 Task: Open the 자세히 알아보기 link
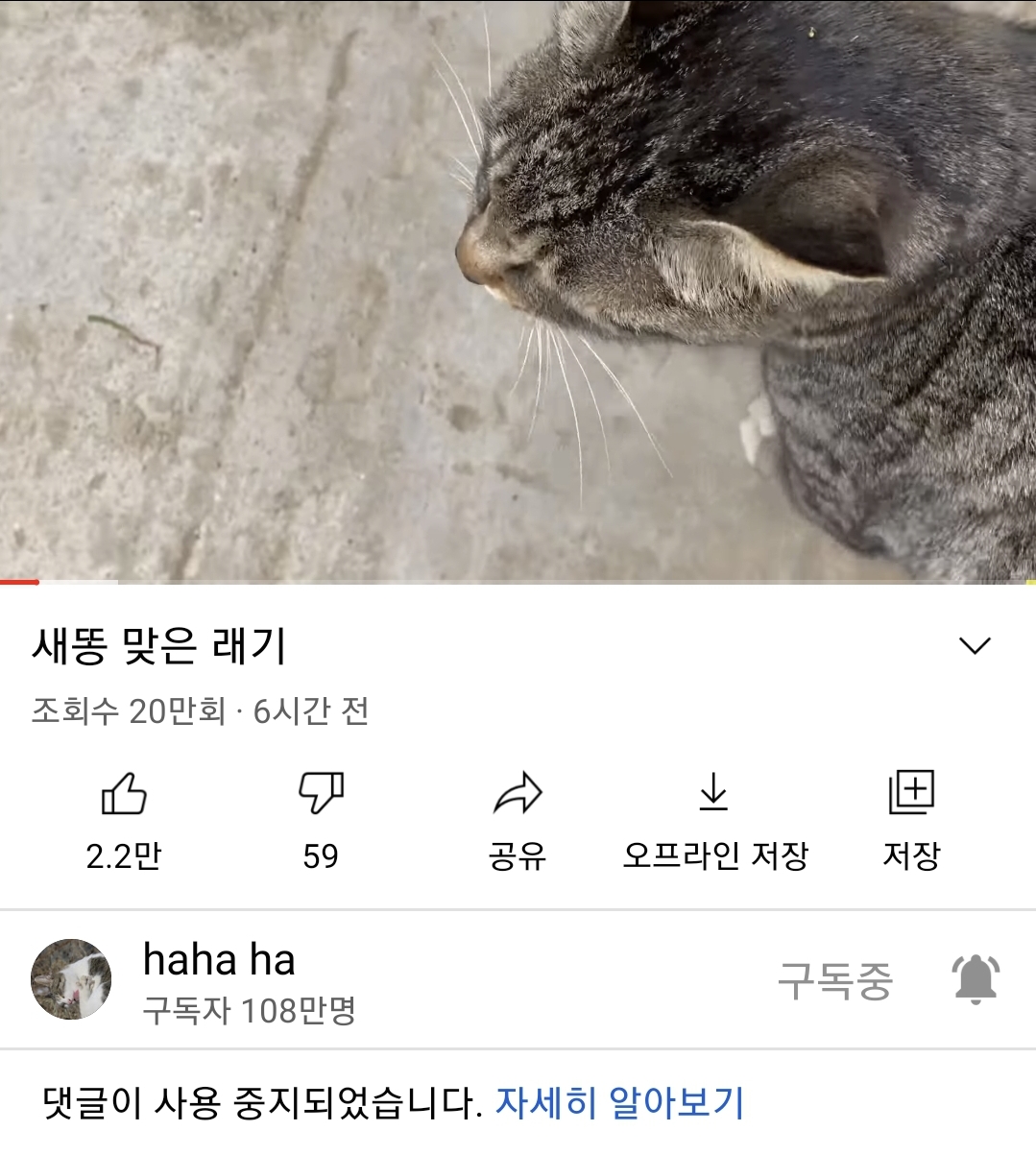619,1103
